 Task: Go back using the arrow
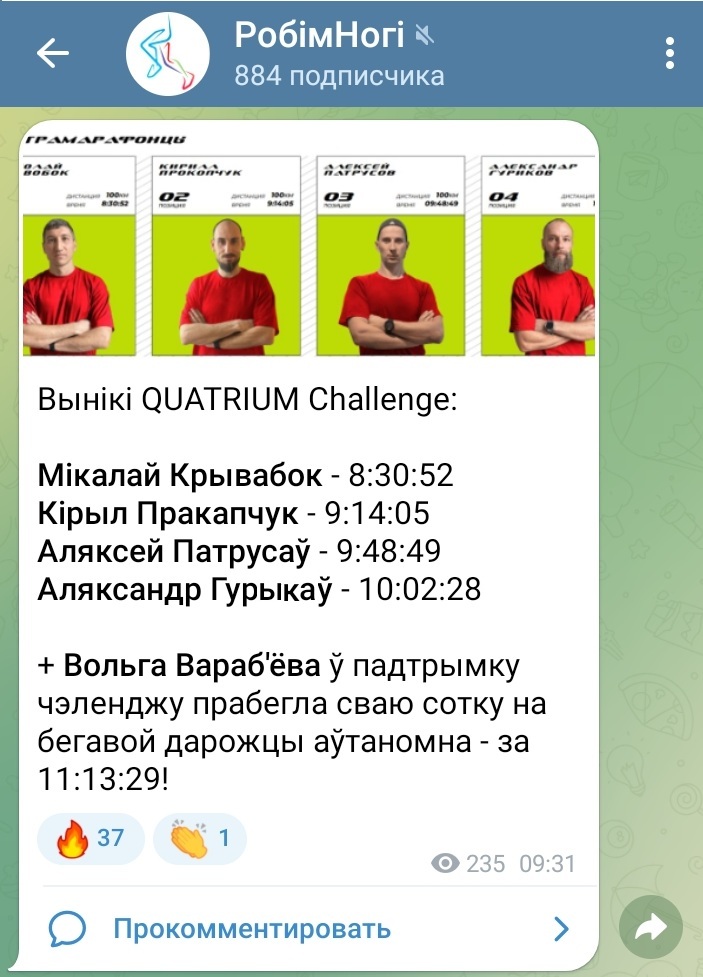coord(52,53)
